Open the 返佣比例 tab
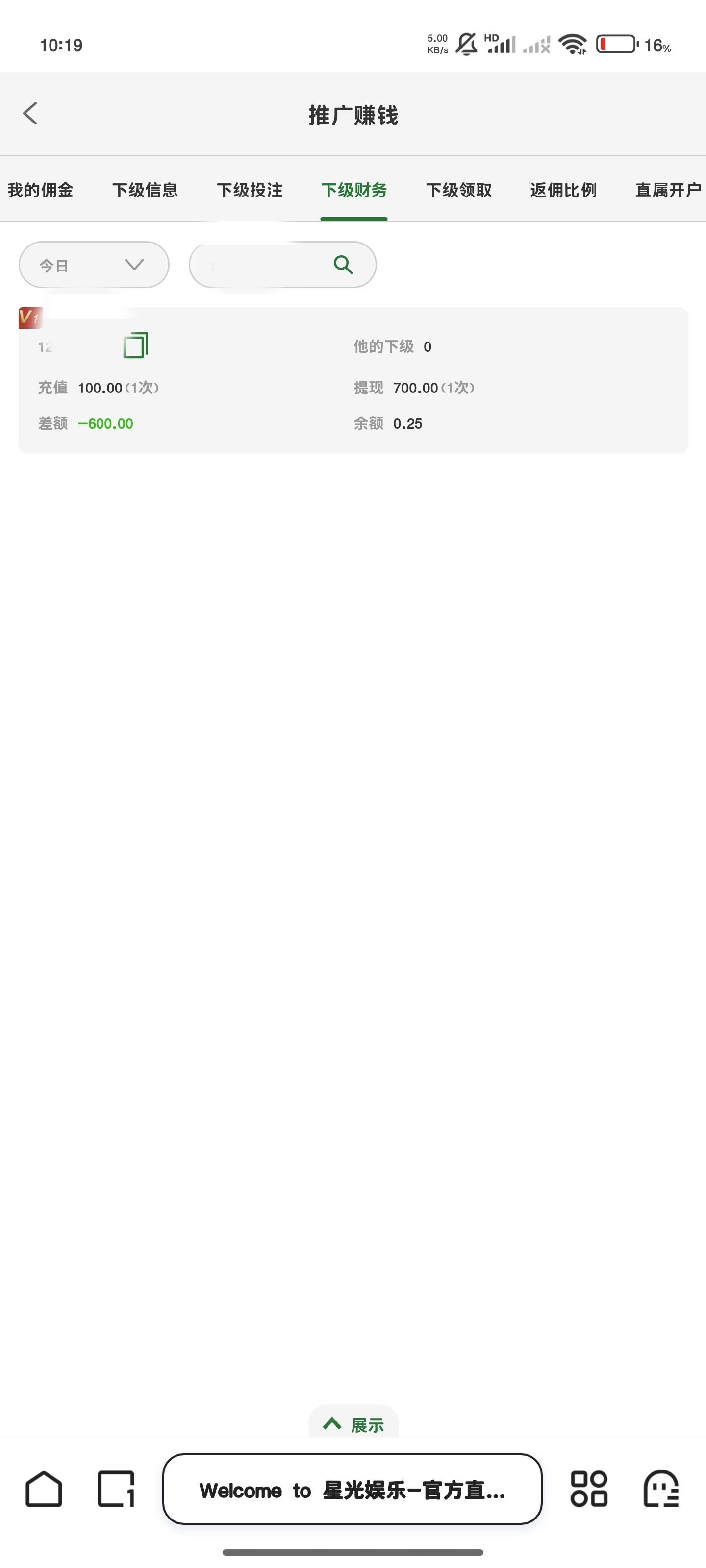 click(x=563, y=190)
